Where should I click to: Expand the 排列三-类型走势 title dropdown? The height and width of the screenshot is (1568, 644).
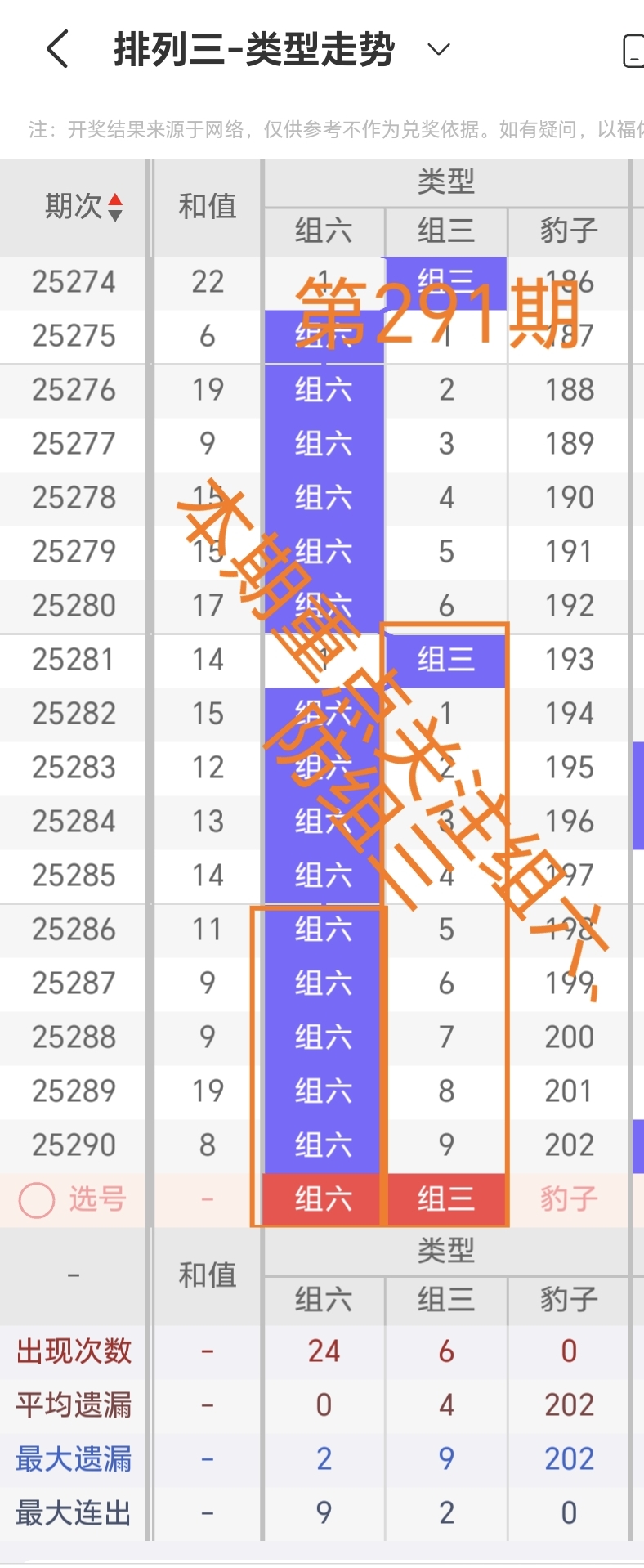pyautogui.click(x=439, y=50)
